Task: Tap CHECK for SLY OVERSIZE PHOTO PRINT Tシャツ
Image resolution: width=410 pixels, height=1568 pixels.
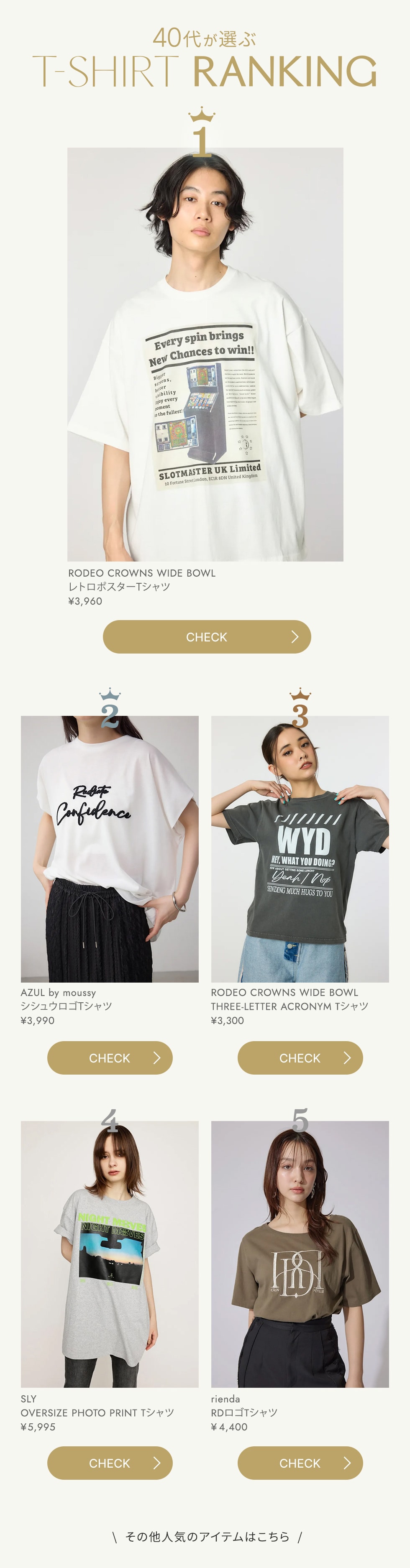Action: 110,1463
